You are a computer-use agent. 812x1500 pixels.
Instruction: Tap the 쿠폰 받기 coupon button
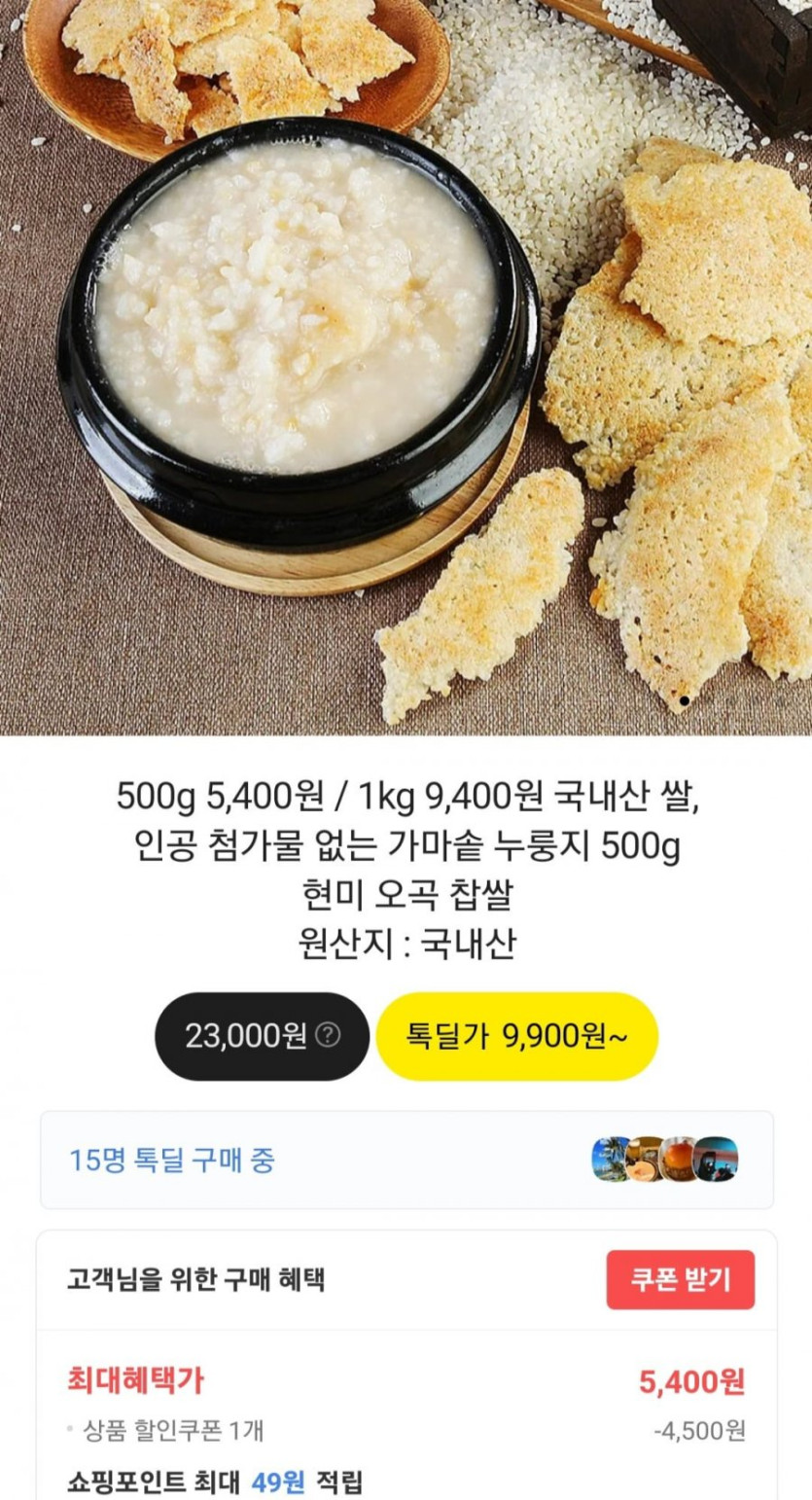680,1279
